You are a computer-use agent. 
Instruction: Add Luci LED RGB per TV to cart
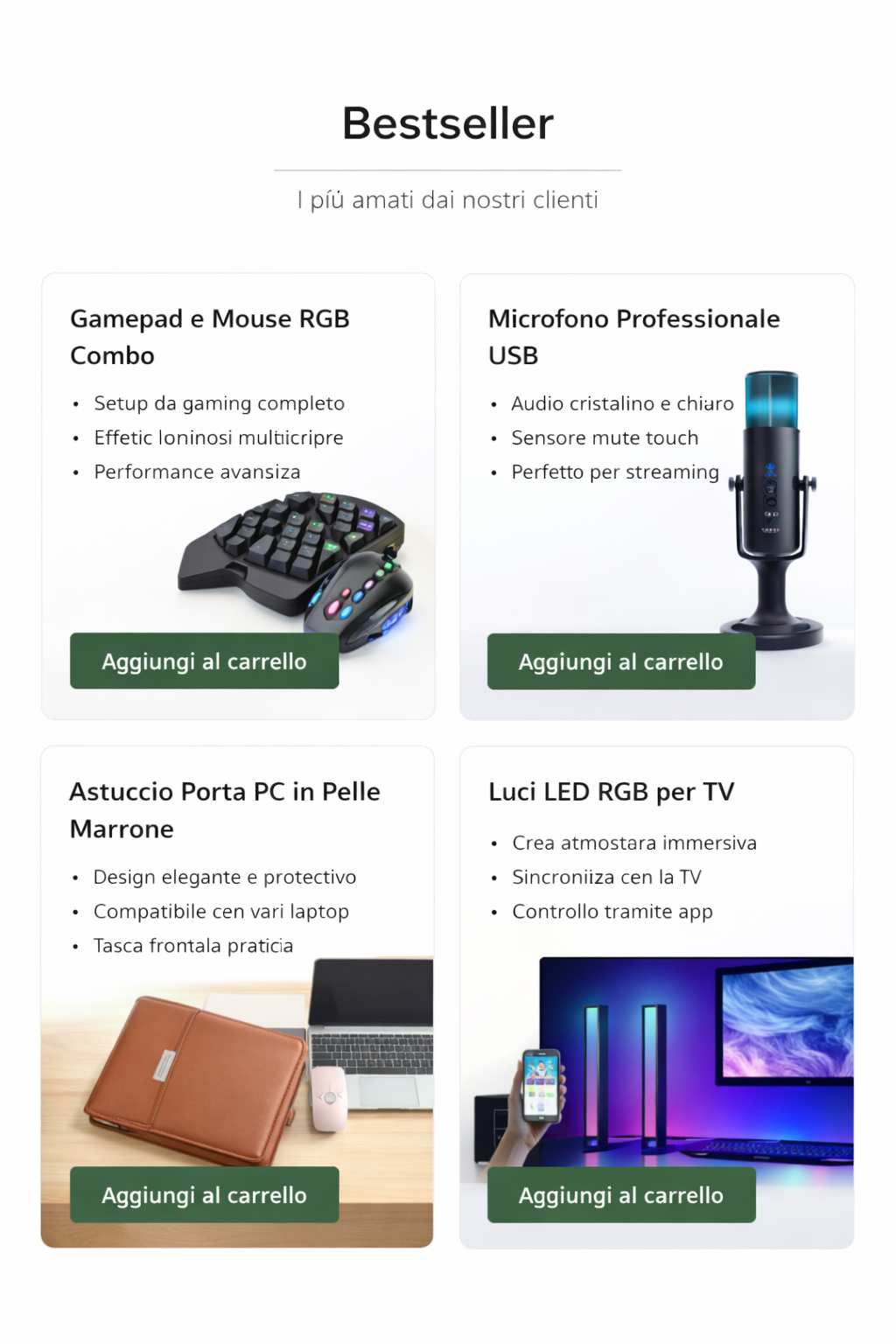tap(620, 1194)
